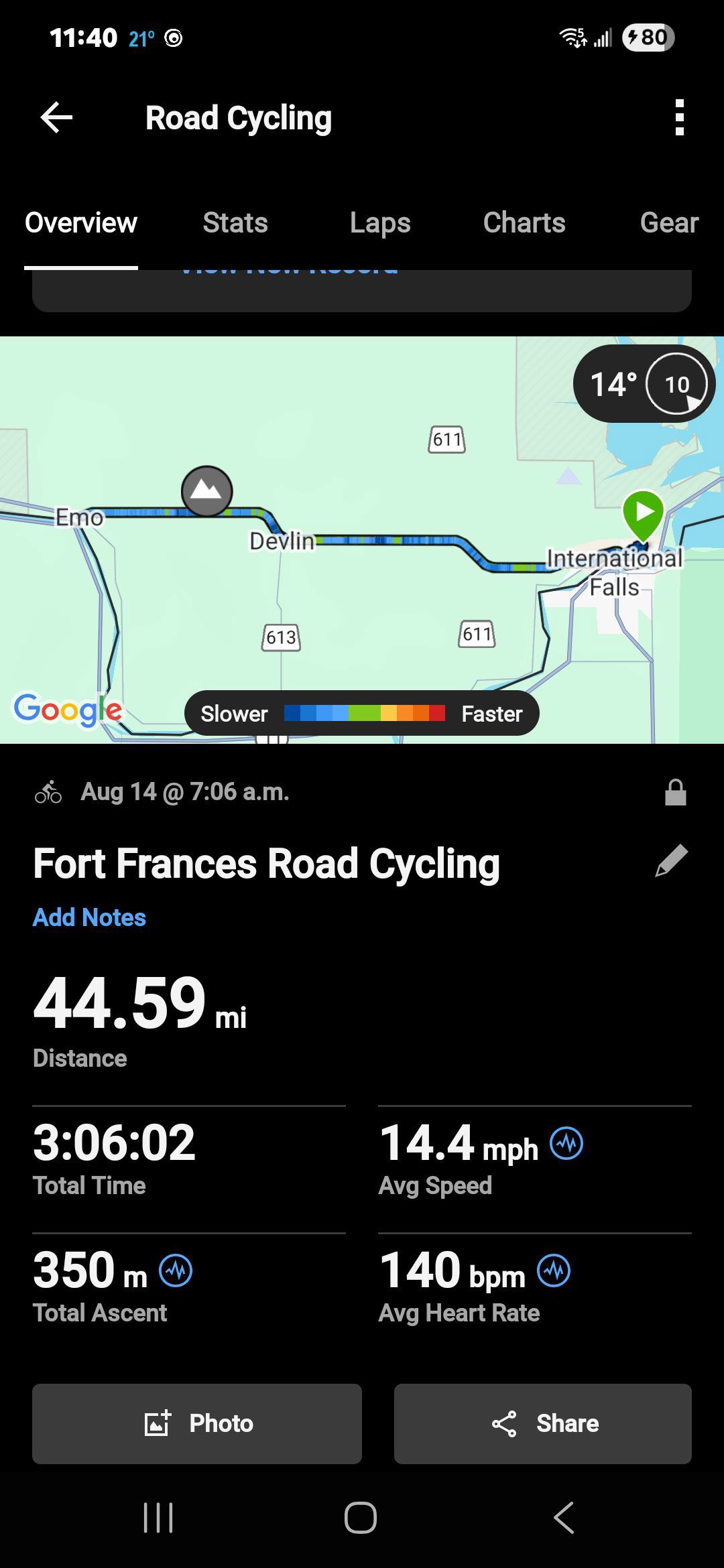Viewport: 724px width, 1568px height.
Task: Open recent apps from the navigation bar
Action: (159, 1518)
